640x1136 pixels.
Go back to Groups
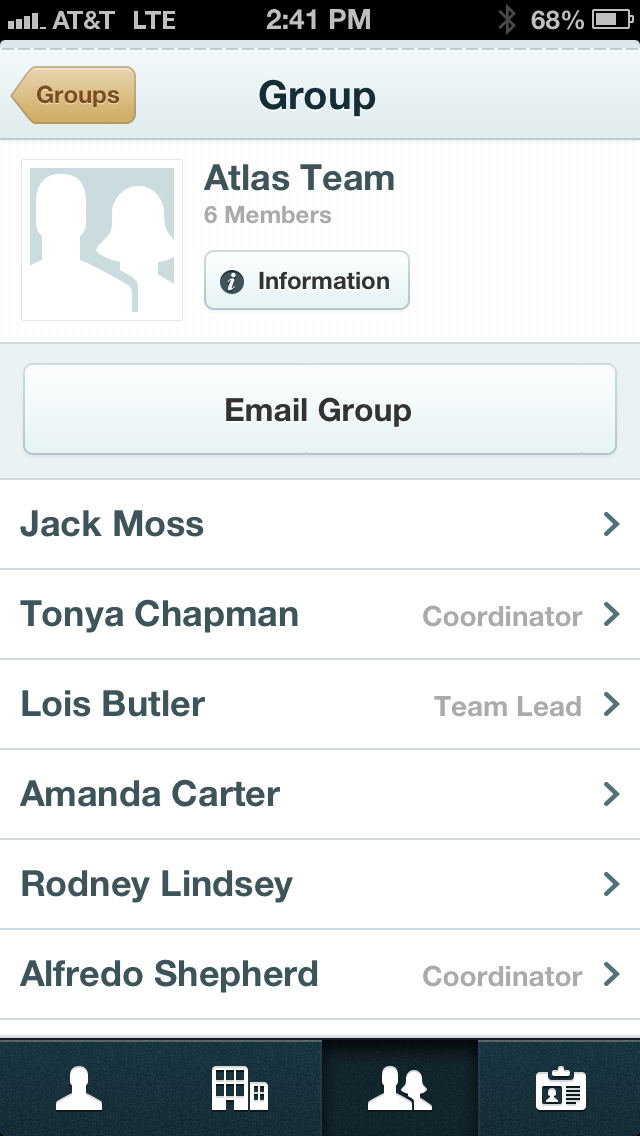[x=74, y=96]
